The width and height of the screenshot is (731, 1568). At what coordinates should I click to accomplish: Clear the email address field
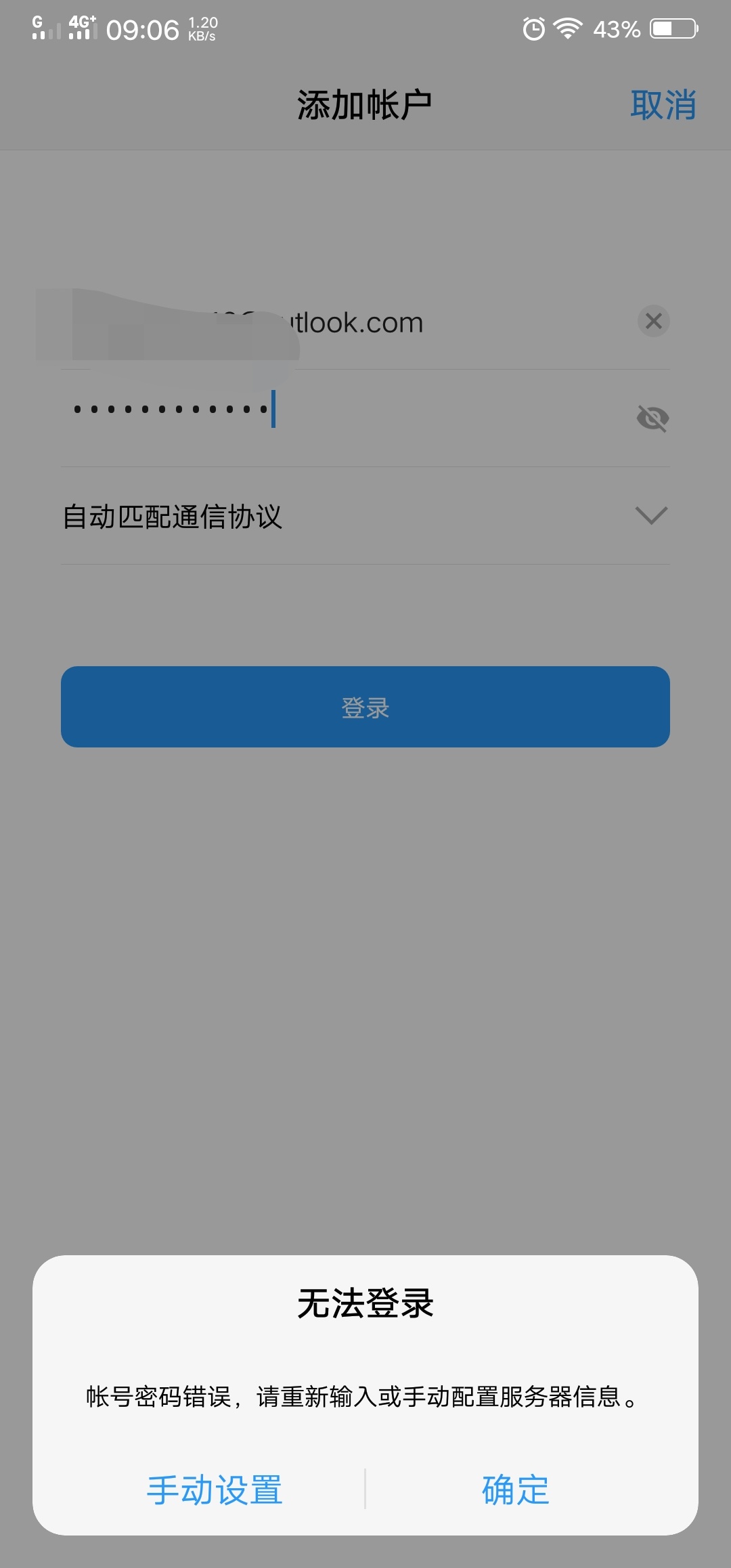click(653, 321)
